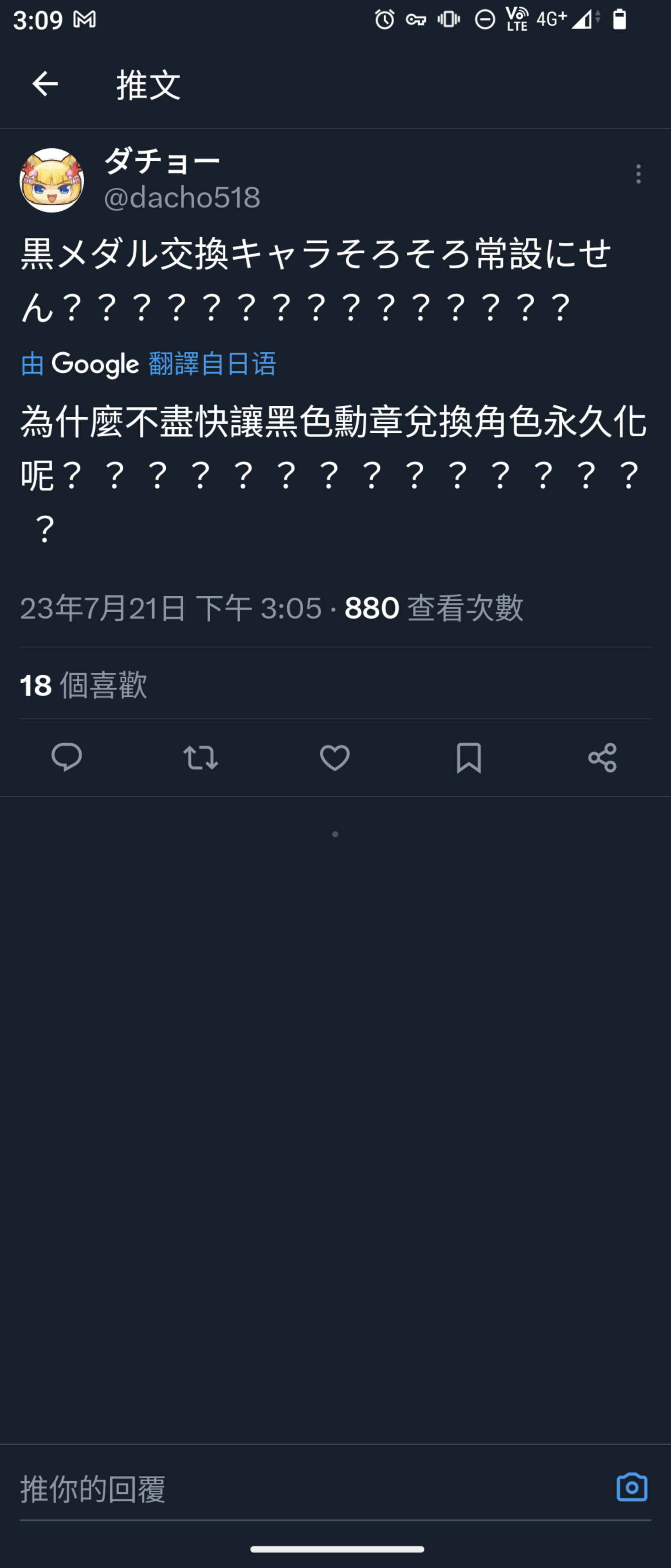Bookmark this tweet

point(469,758)
